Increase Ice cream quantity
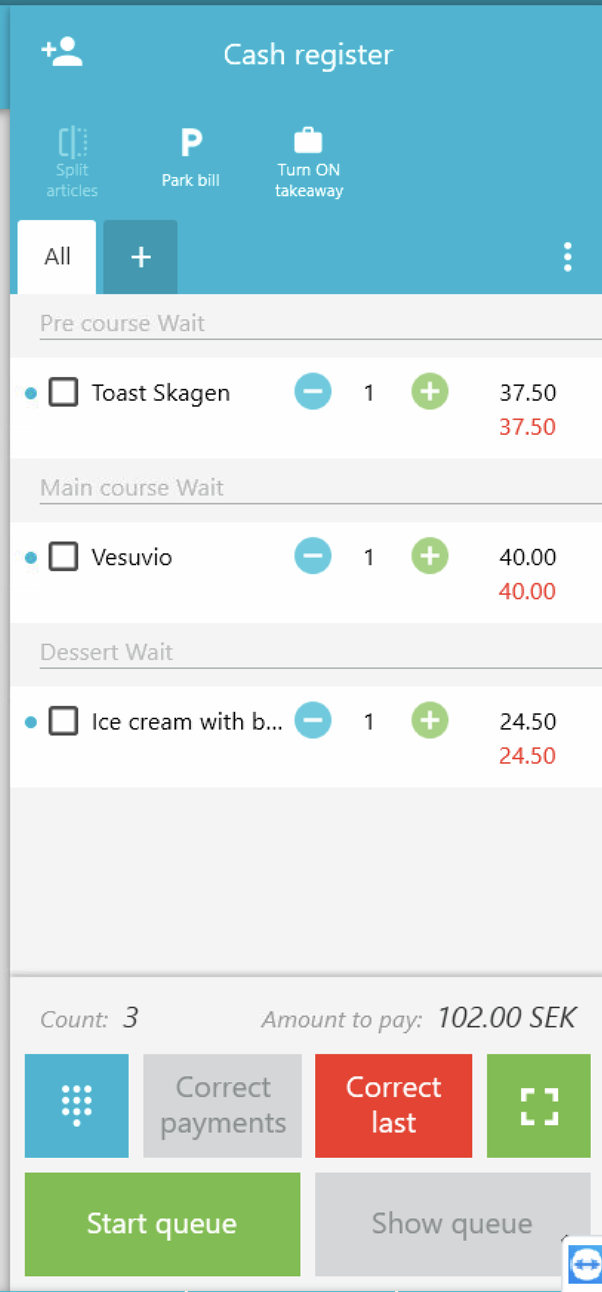Viewport: 602px width, 1292px height. click(430, 720)
